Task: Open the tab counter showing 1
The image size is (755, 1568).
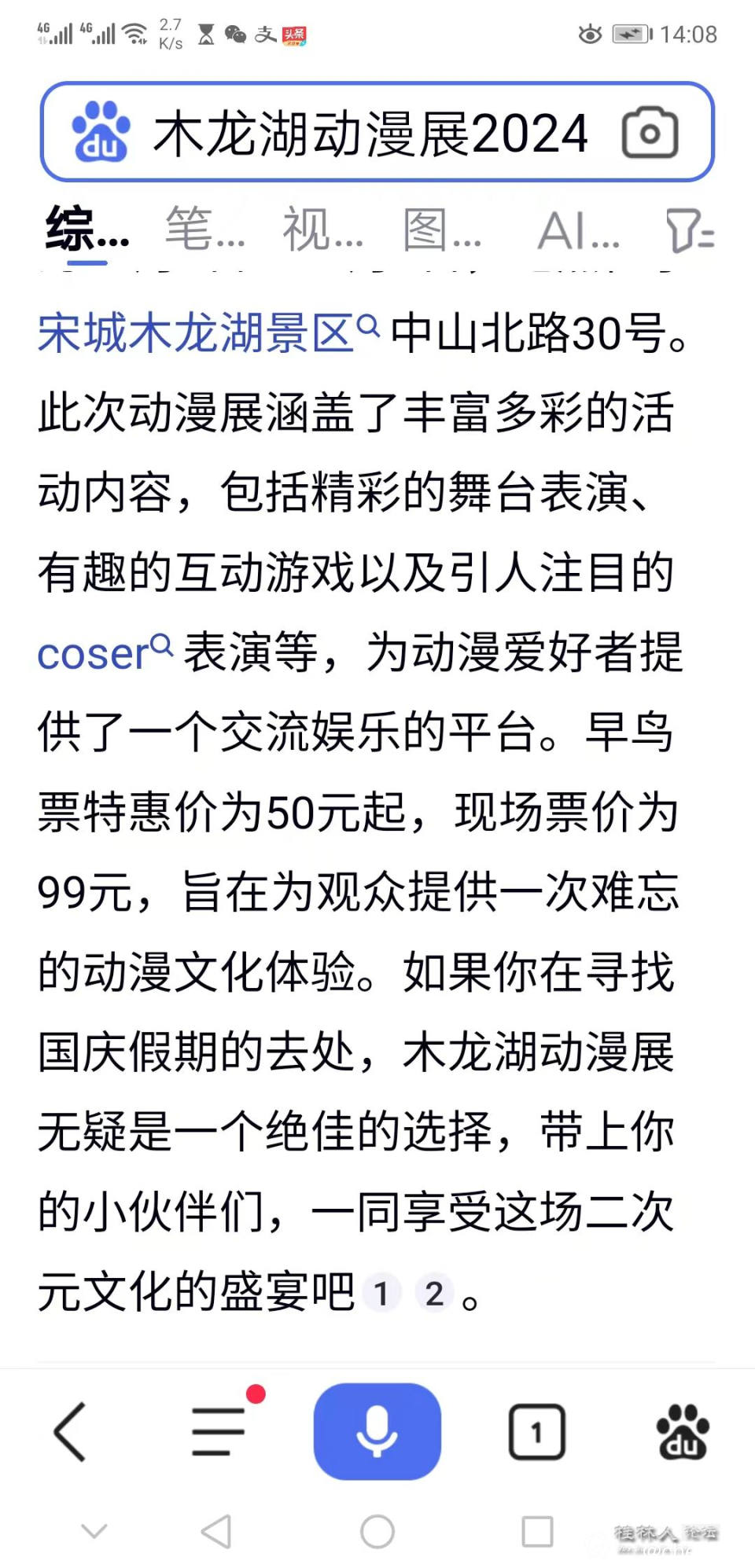Action: tap(538, 1430)
